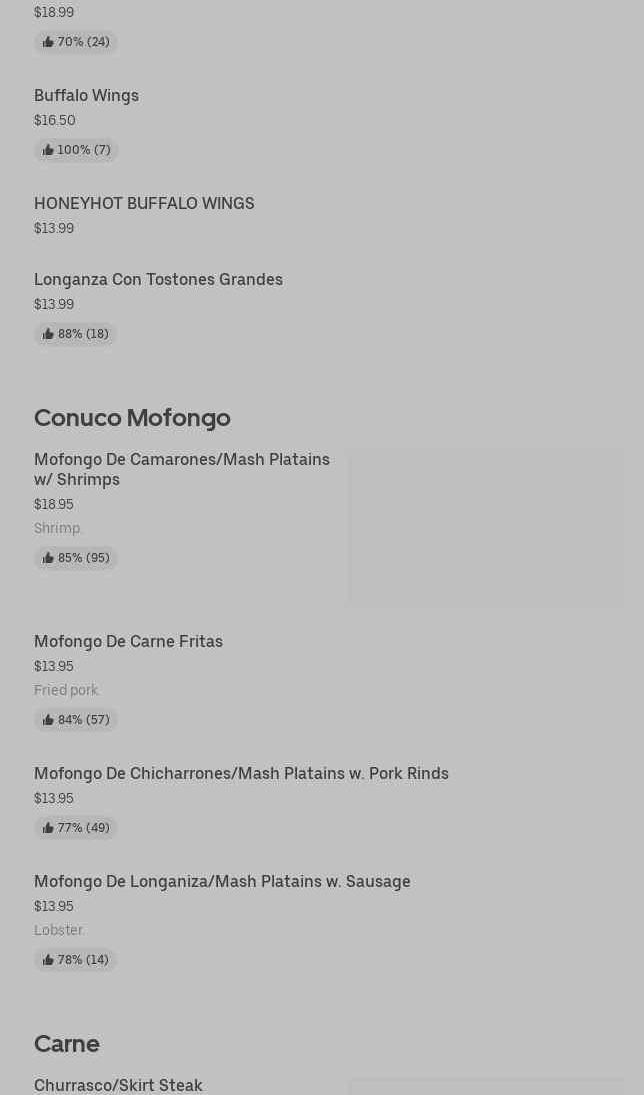644x1095 pixels.
Task: Open the Buffalo Wings item
Action: pos(87,96)
